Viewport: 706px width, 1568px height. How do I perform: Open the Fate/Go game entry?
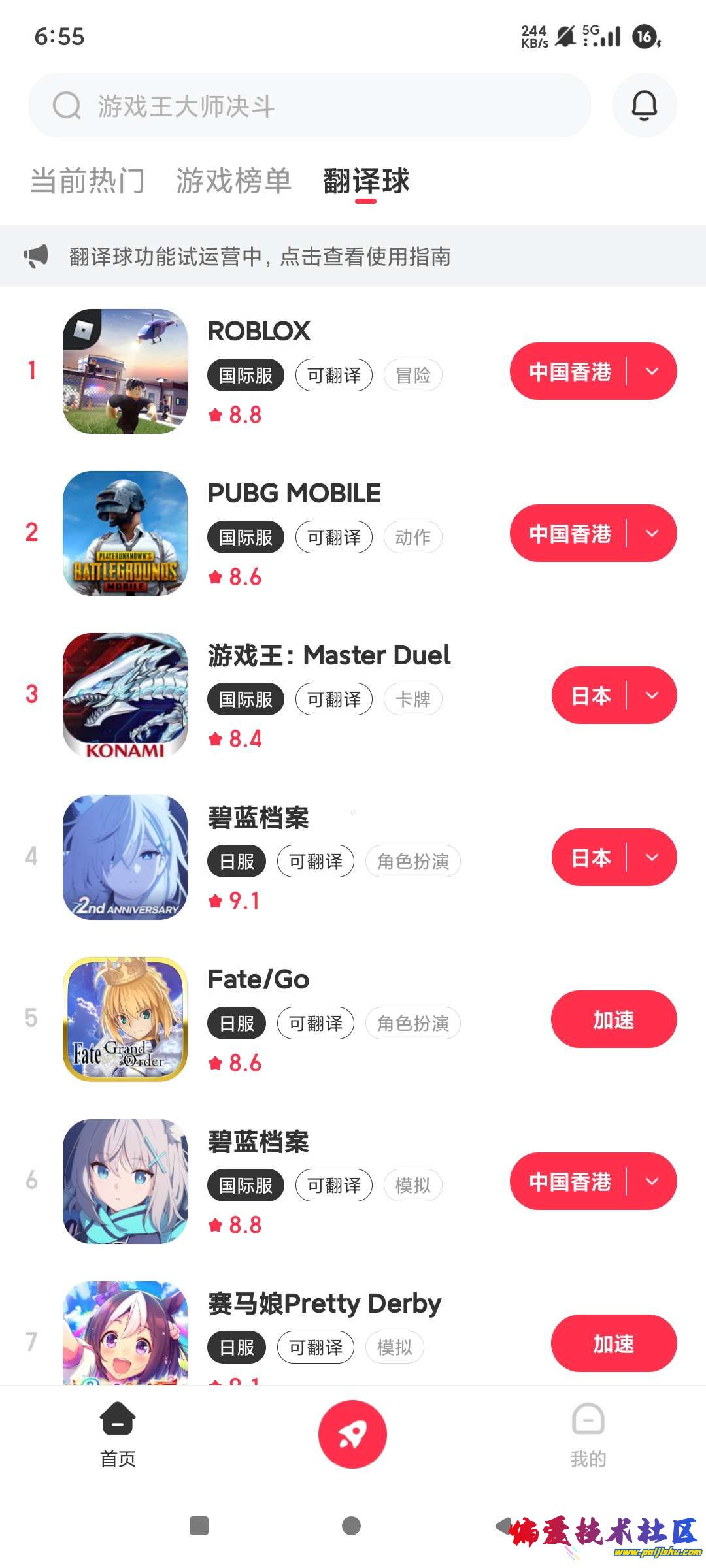[258, 979]
